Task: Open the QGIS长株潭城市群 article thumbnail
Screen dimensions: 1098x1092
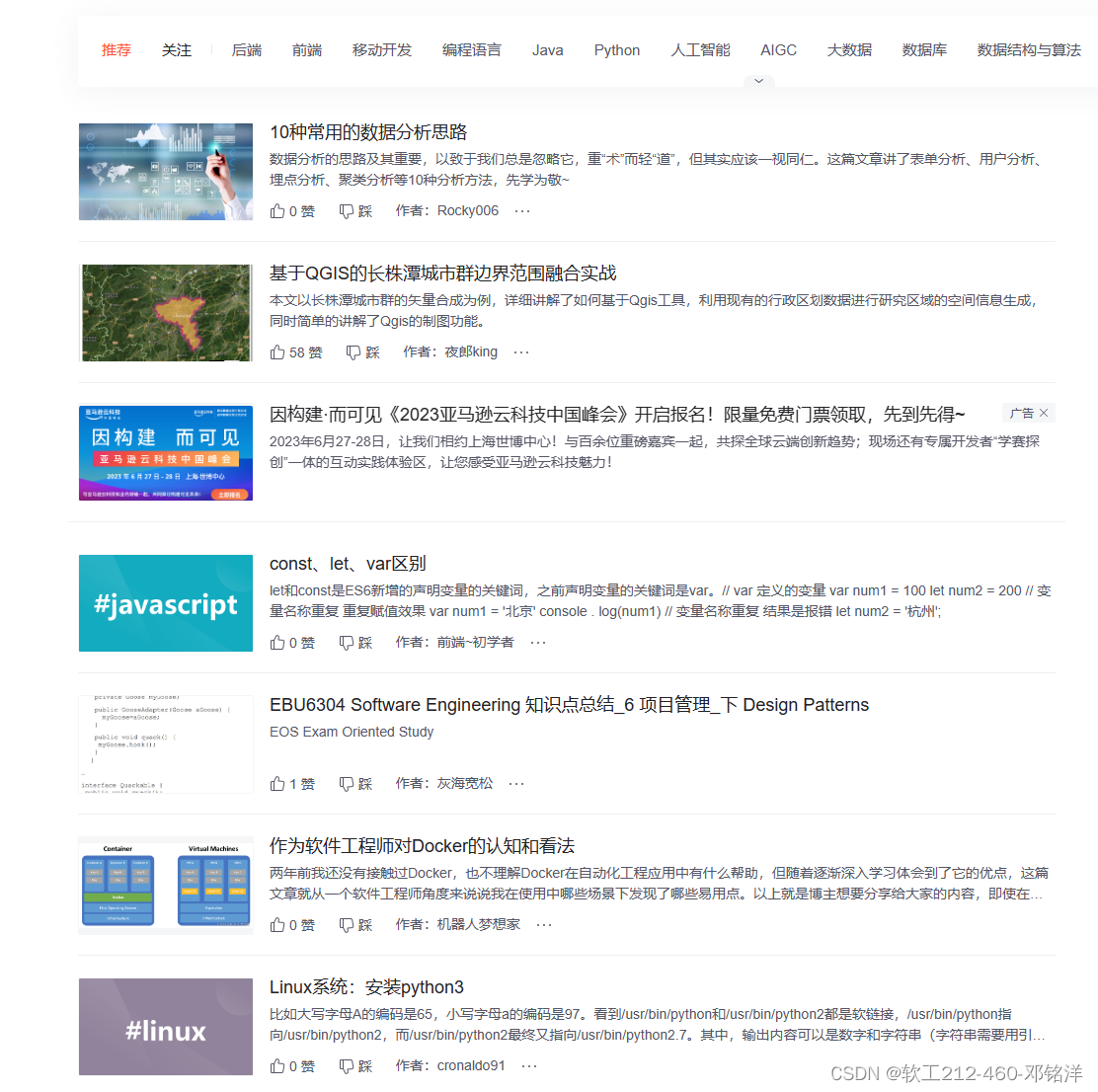Action: (166, 312)
